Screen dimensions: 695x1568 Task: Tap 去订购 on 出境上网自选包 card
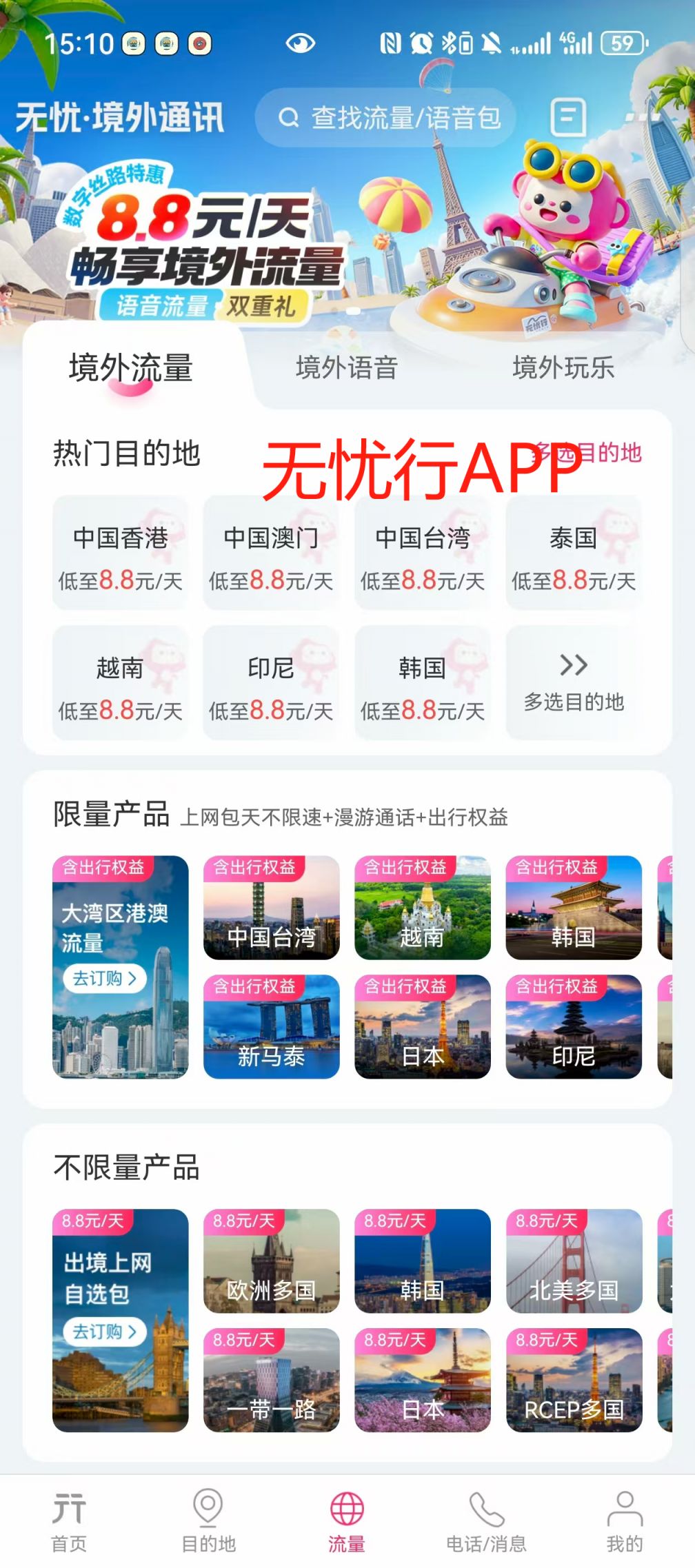(x=105, y=1332)
